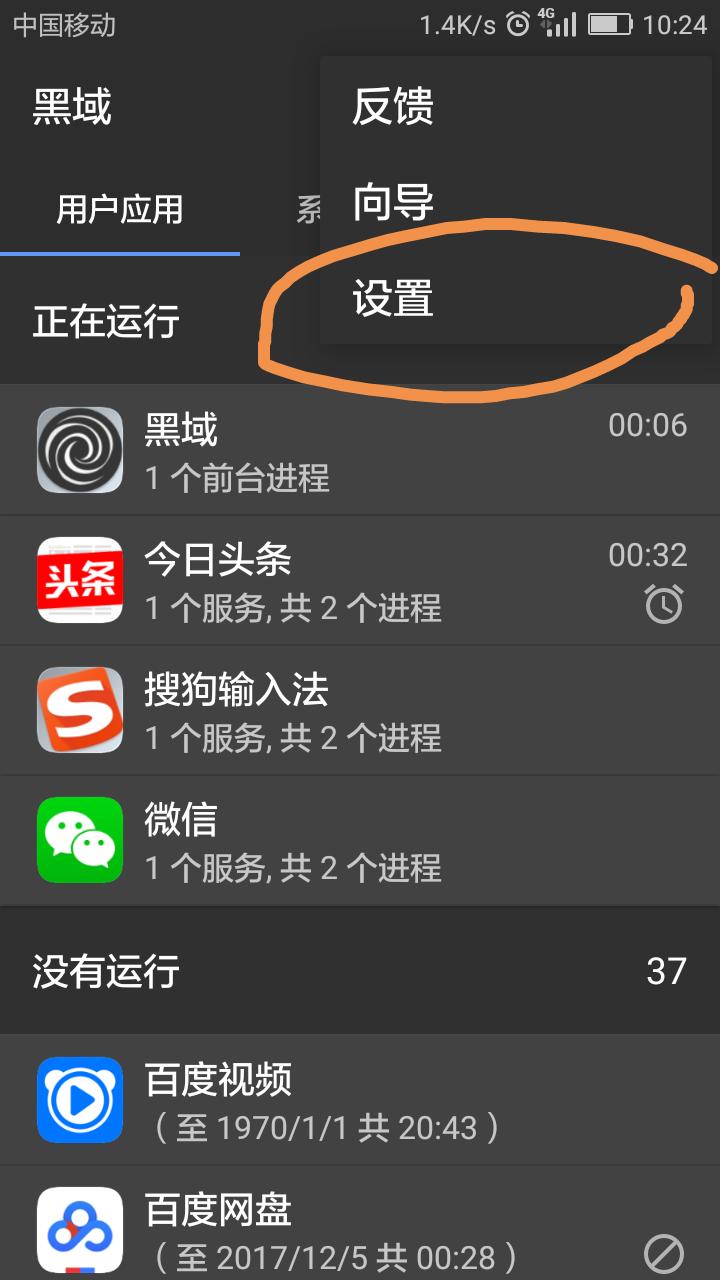Viewport: 720px width, 1280px height.
Task: Tap the 中国移动 carrier label
Action: [67, 25]
